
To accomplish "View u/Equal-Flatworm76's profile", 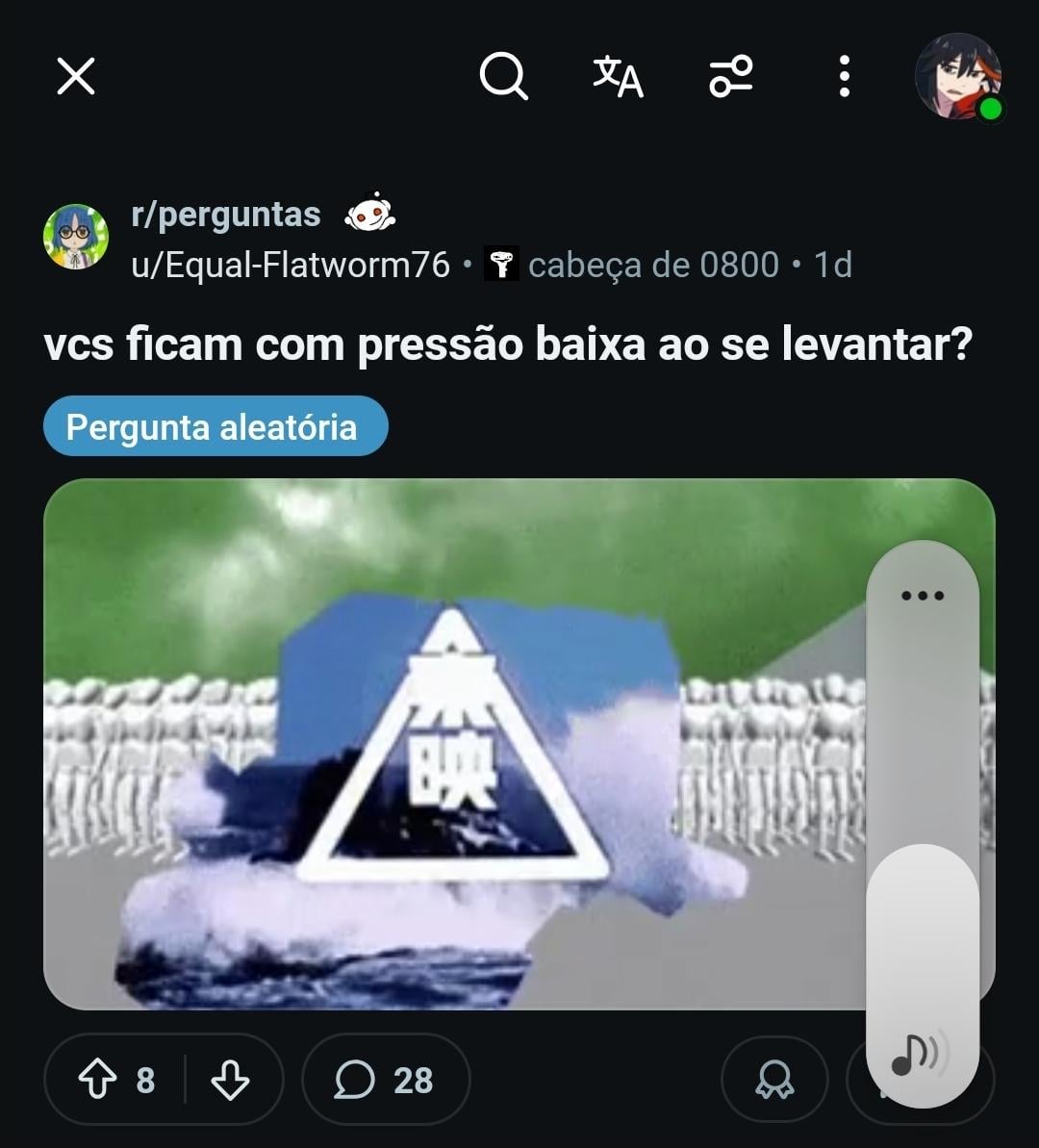I will tap(291, 265).
